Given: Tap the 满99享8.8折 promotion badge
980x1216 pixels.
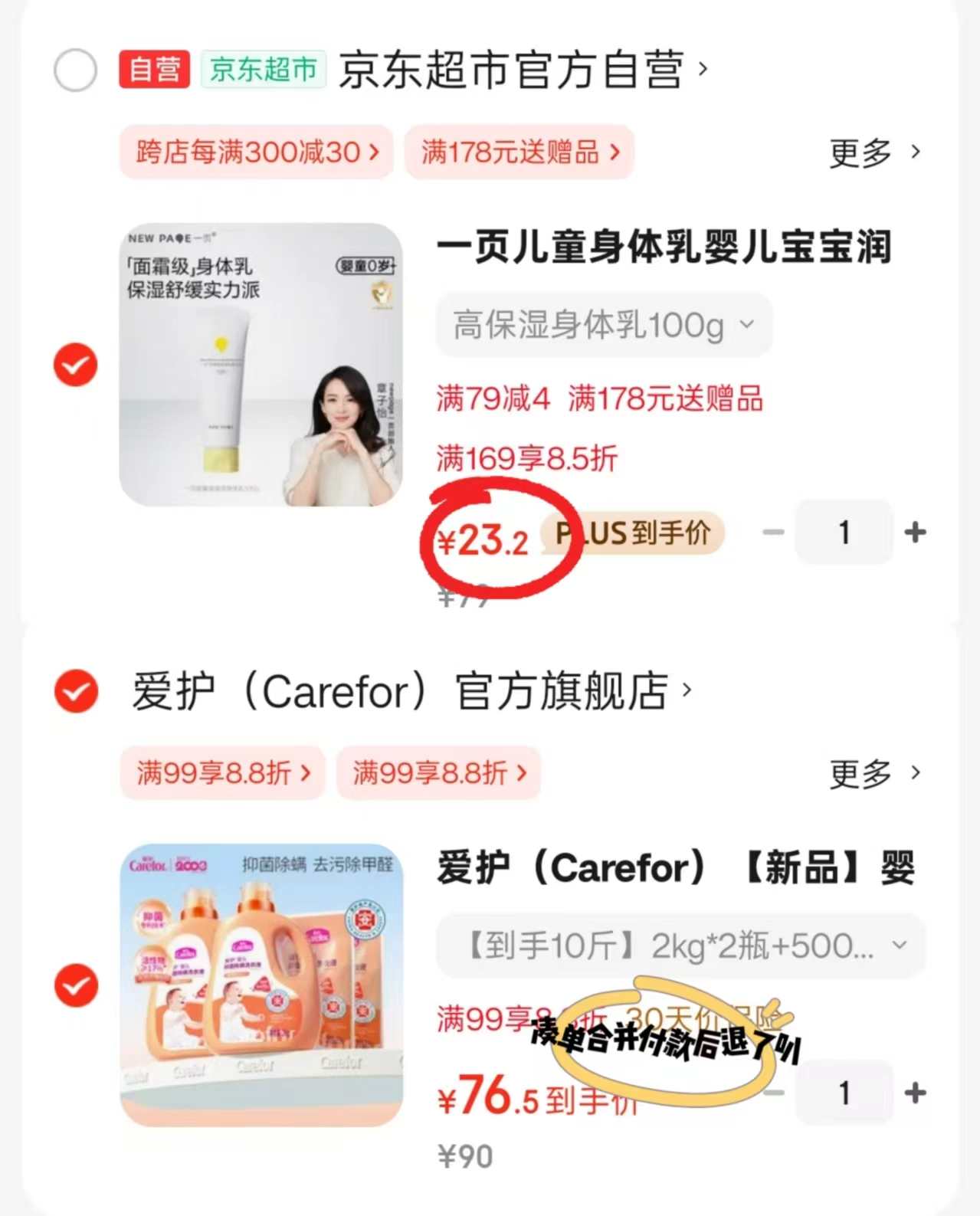Looking at the screenshot, I should tap(221, 774).
